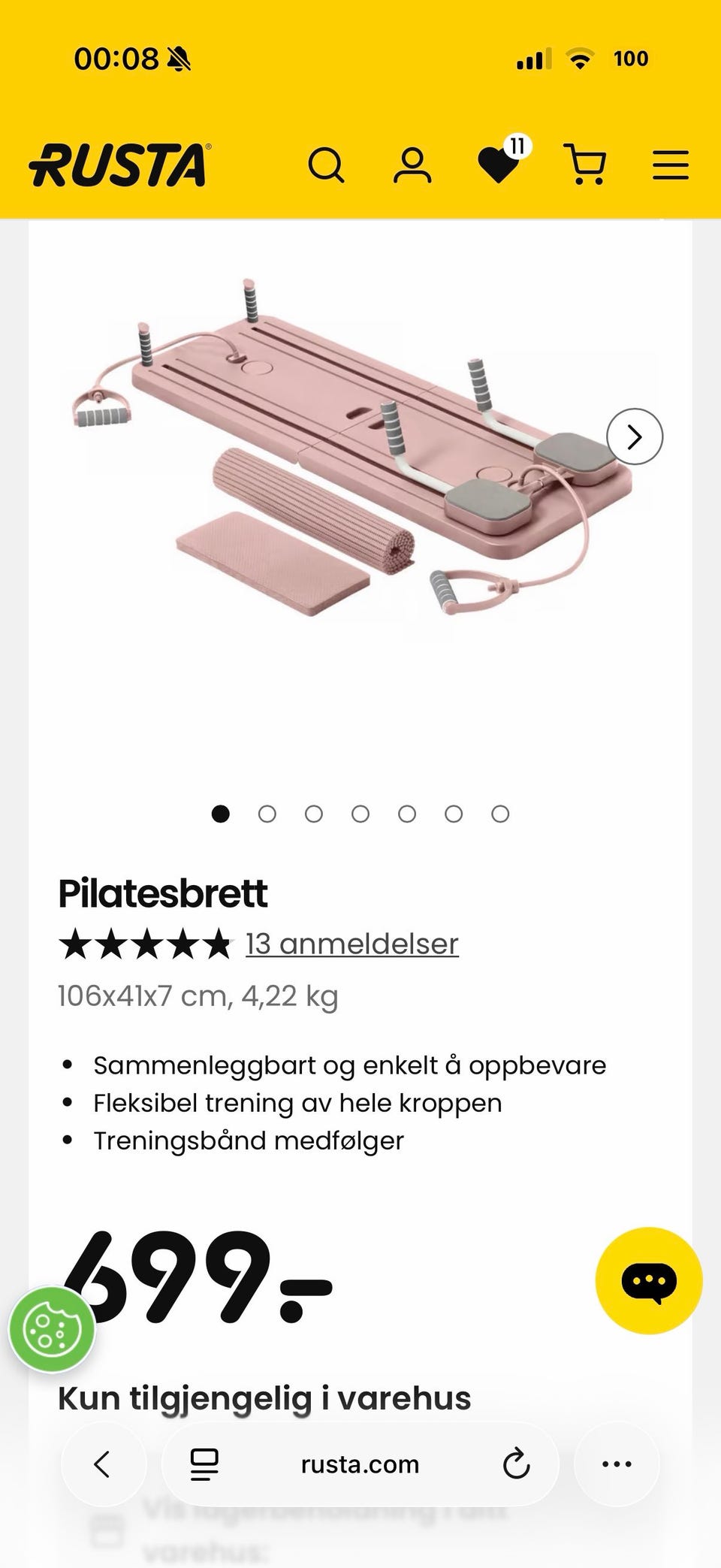This screenshot has width=721, height=1568.
Task: Refresh the rusta.com page
Action: [516, 1464]
